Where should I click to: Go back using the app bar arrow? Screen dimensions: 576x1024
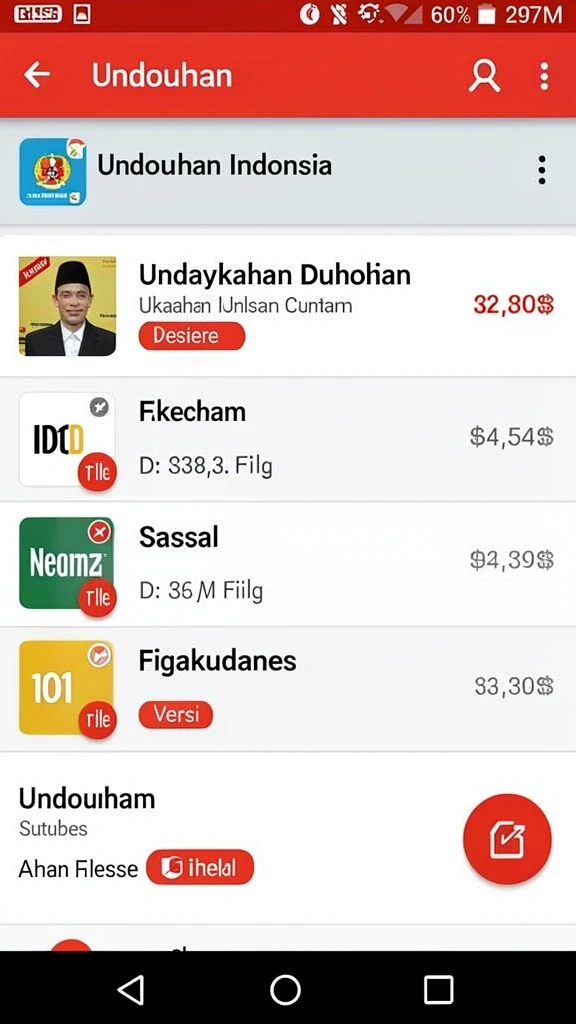37,76
